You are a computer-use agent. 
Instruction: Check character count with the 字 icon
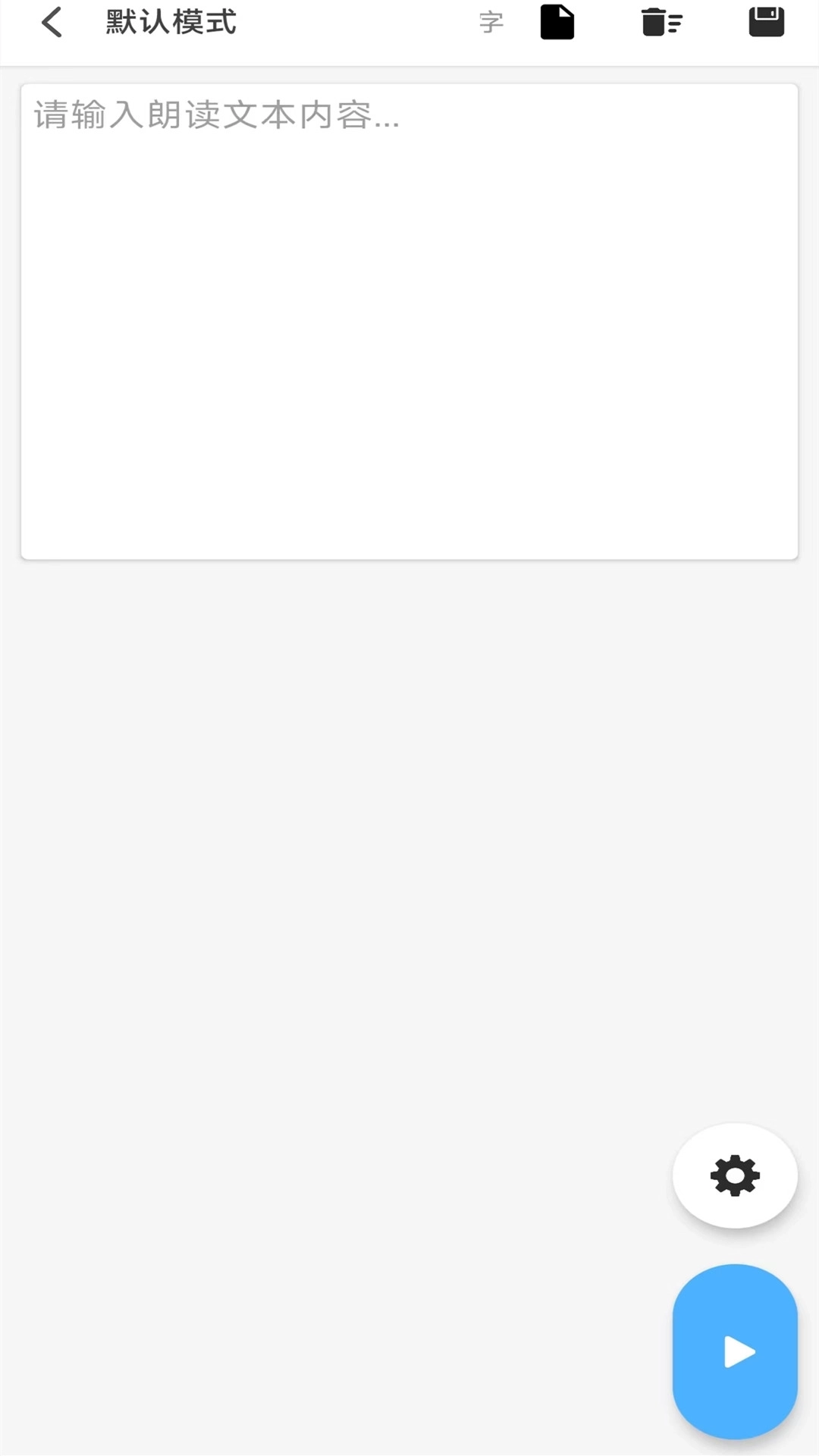click(x=491, y=23)
